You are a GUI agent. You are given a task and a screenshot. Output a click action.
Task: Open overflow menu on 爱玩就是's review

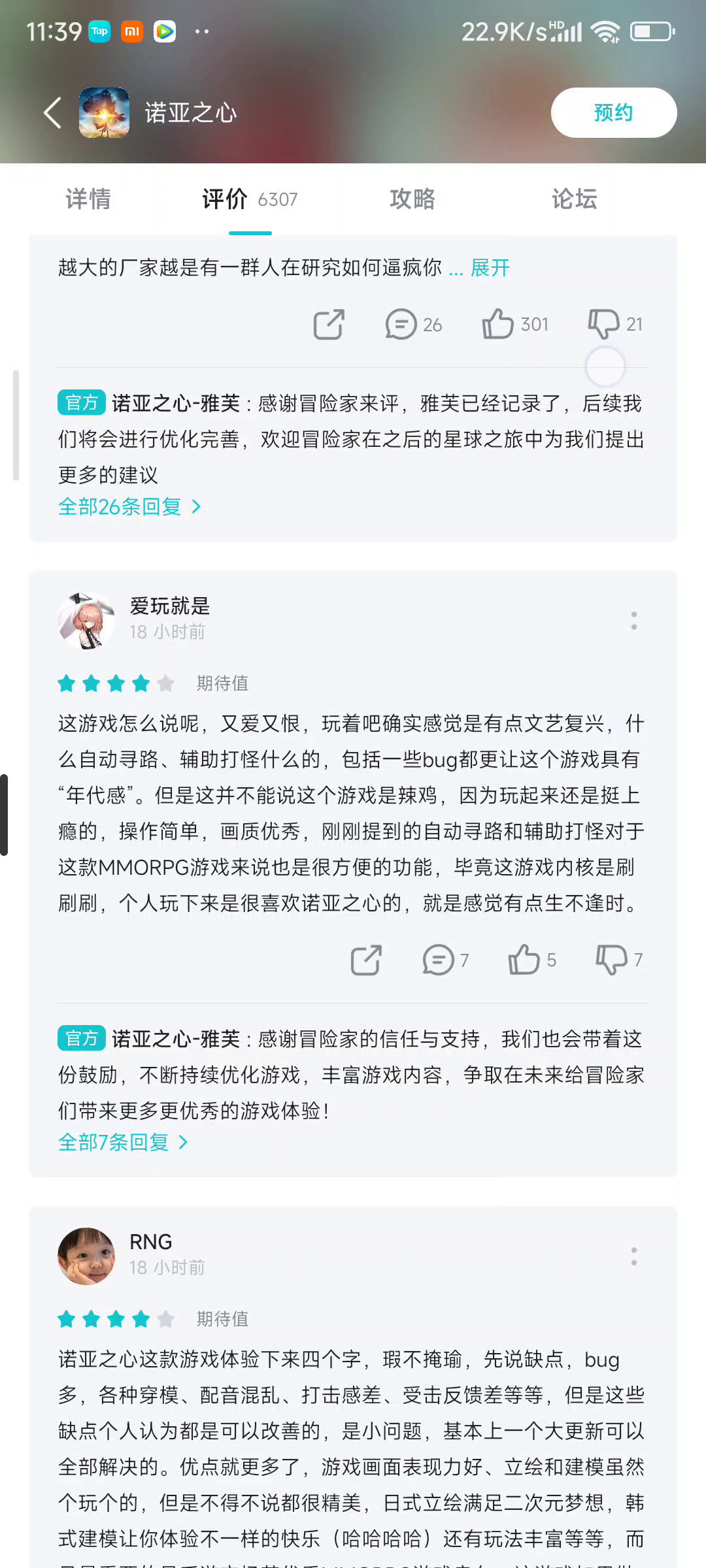[x=633, y=621]
